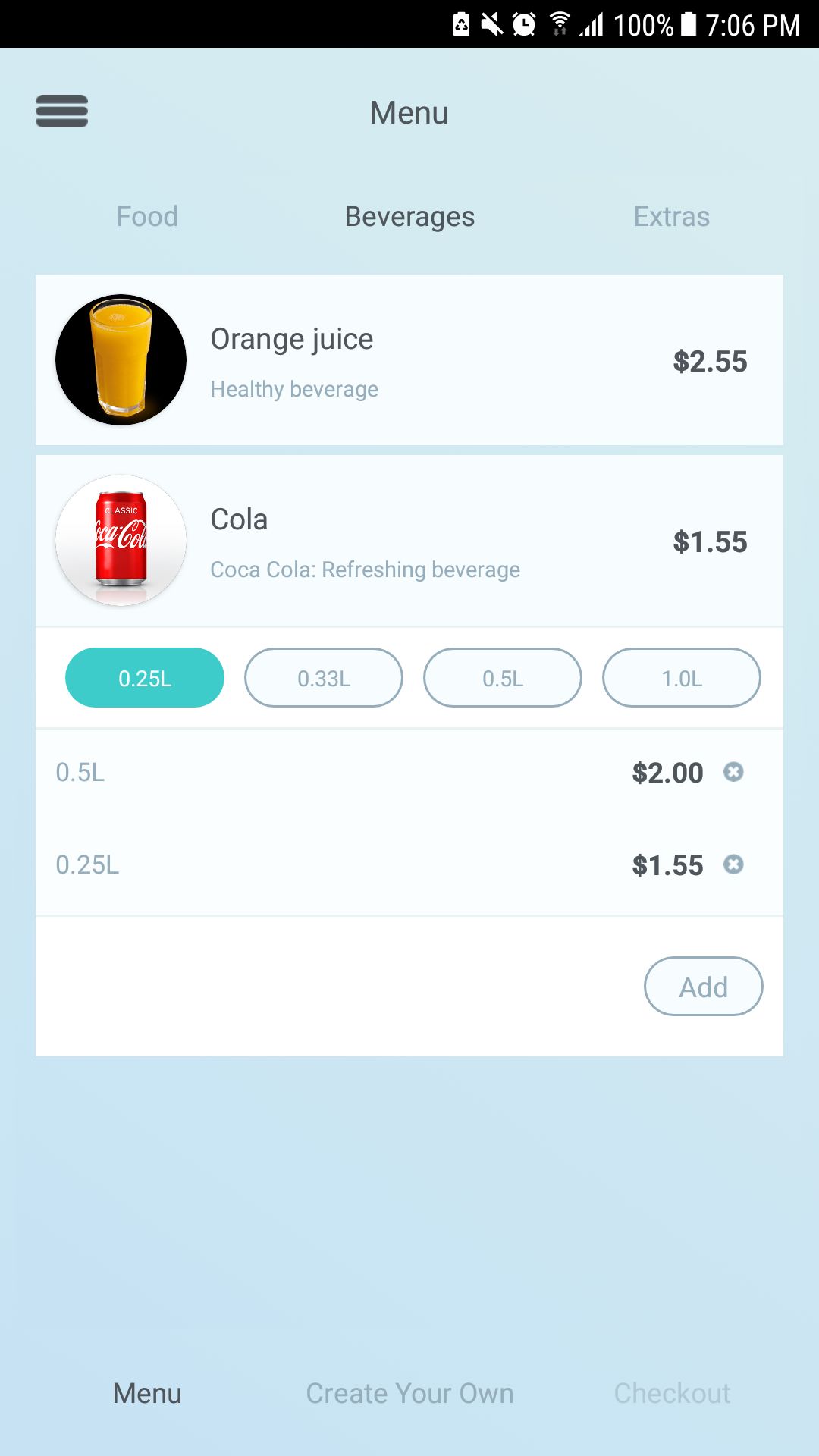Choose the 0.33L size option
Image resolution: width=819 pixels, height=1456 pixels.
[324, 678]
